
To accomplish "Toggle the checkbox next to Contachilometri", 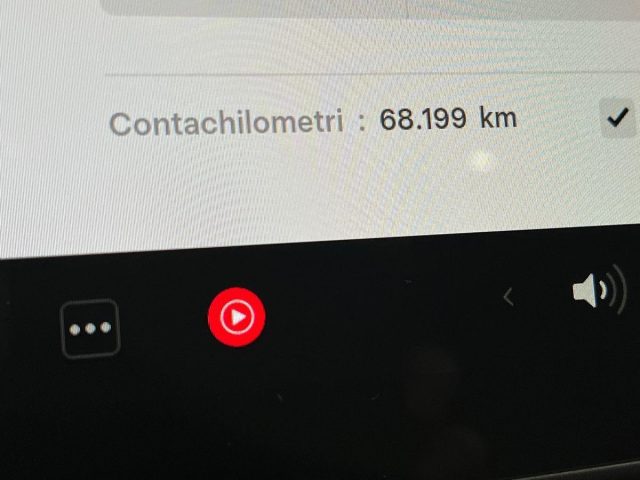I will [617, 119].
